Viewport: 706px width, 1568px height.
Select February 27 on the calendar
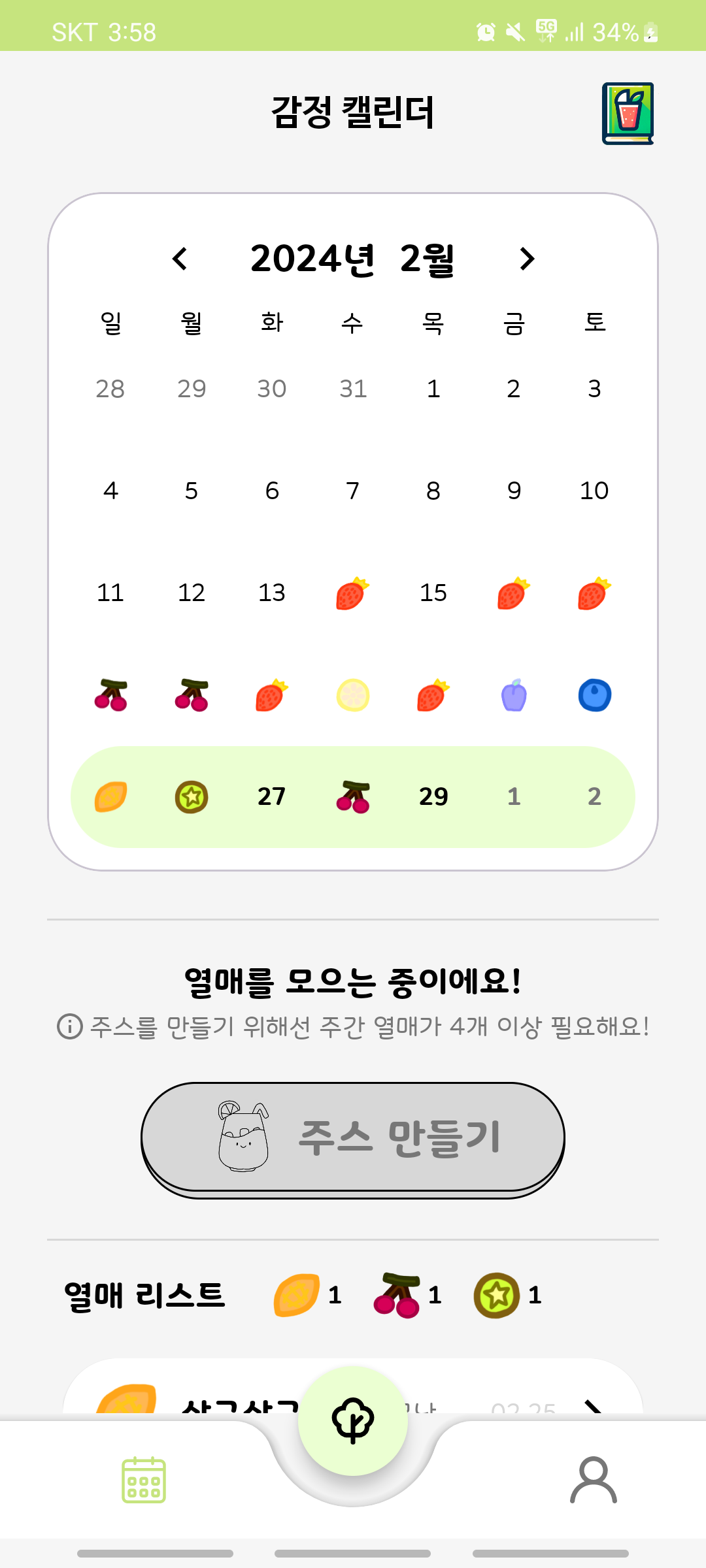(271, 796)
